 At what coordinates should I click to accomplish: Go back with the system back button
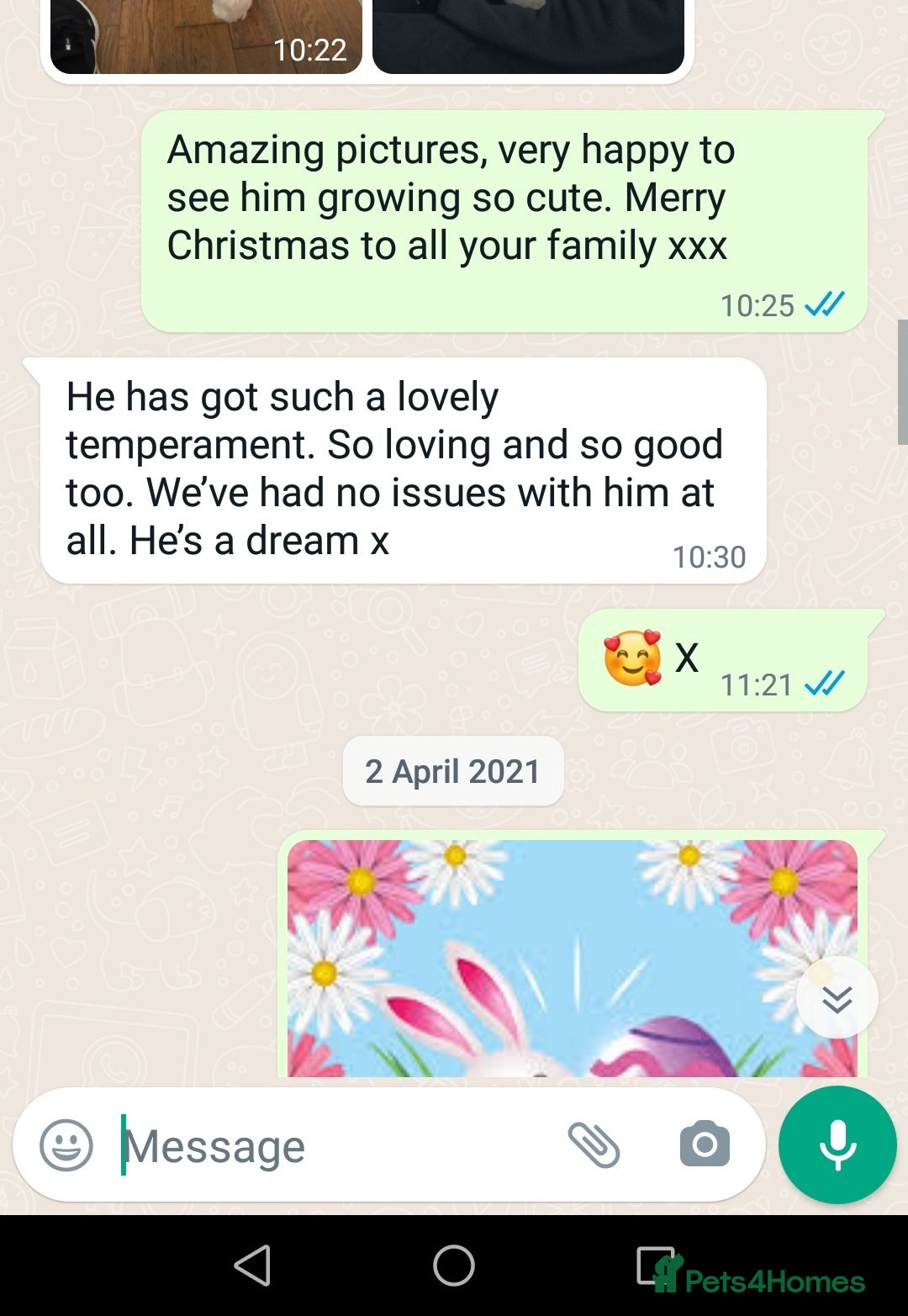(x=252, y=1265)
